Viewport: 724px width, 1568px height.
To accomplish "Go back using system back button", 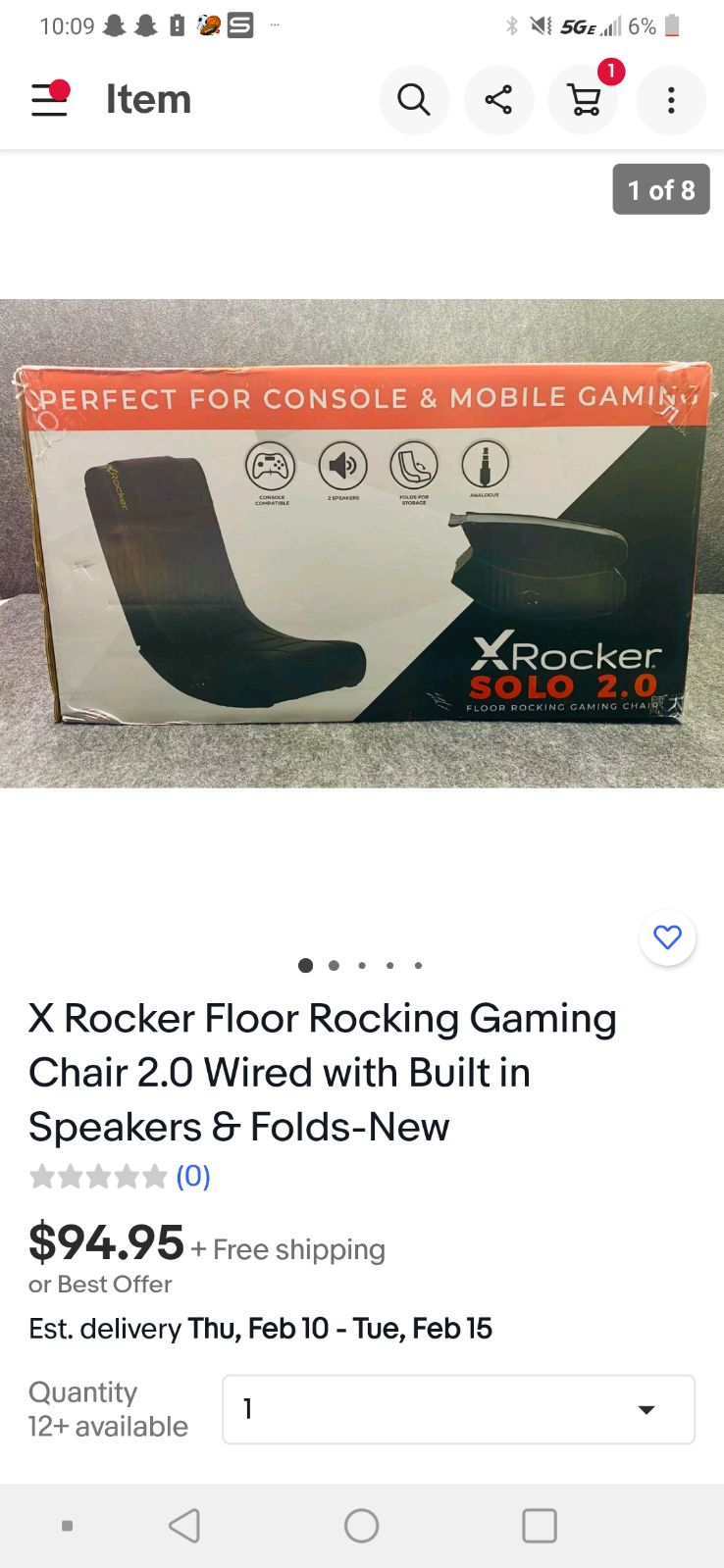I will tap(184, 1526).
